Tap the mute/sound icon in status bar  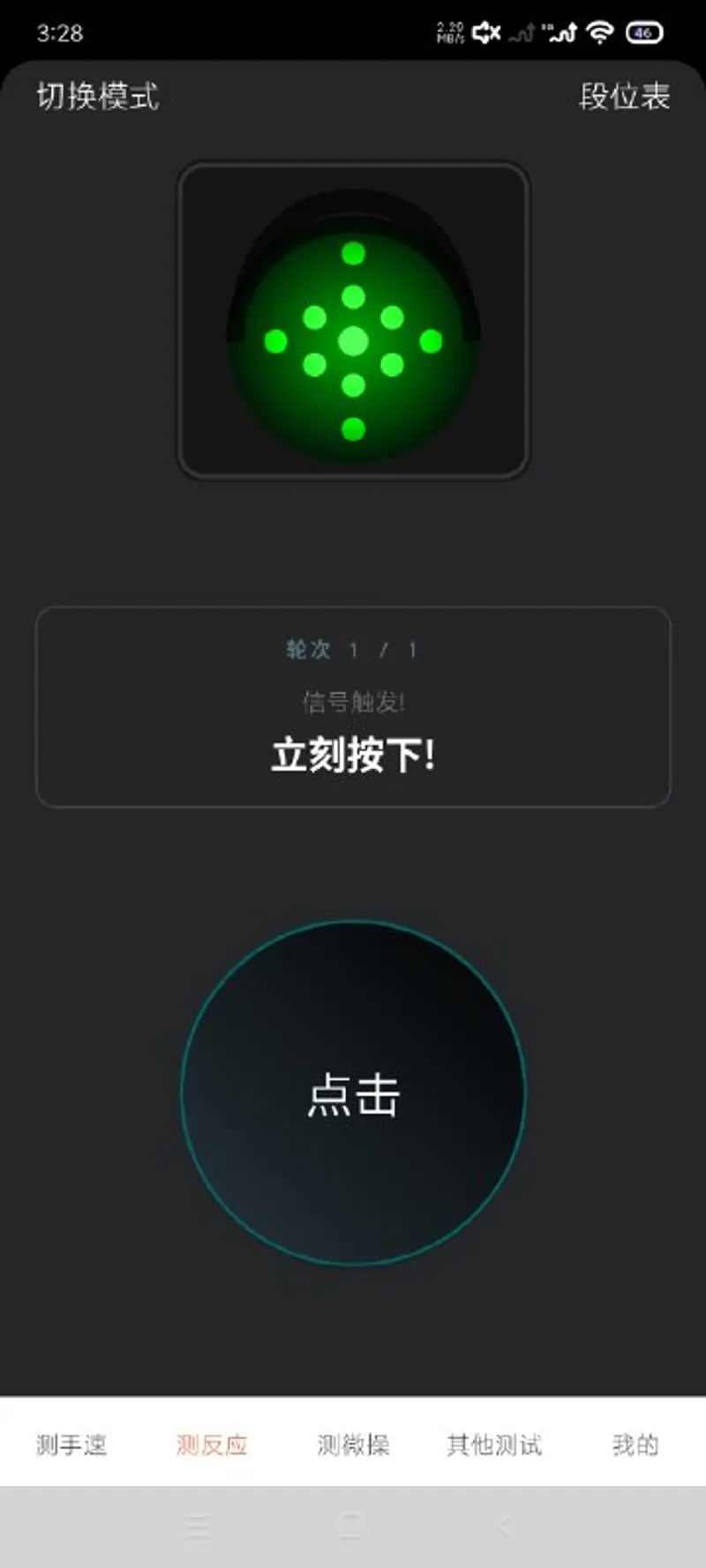484,33
